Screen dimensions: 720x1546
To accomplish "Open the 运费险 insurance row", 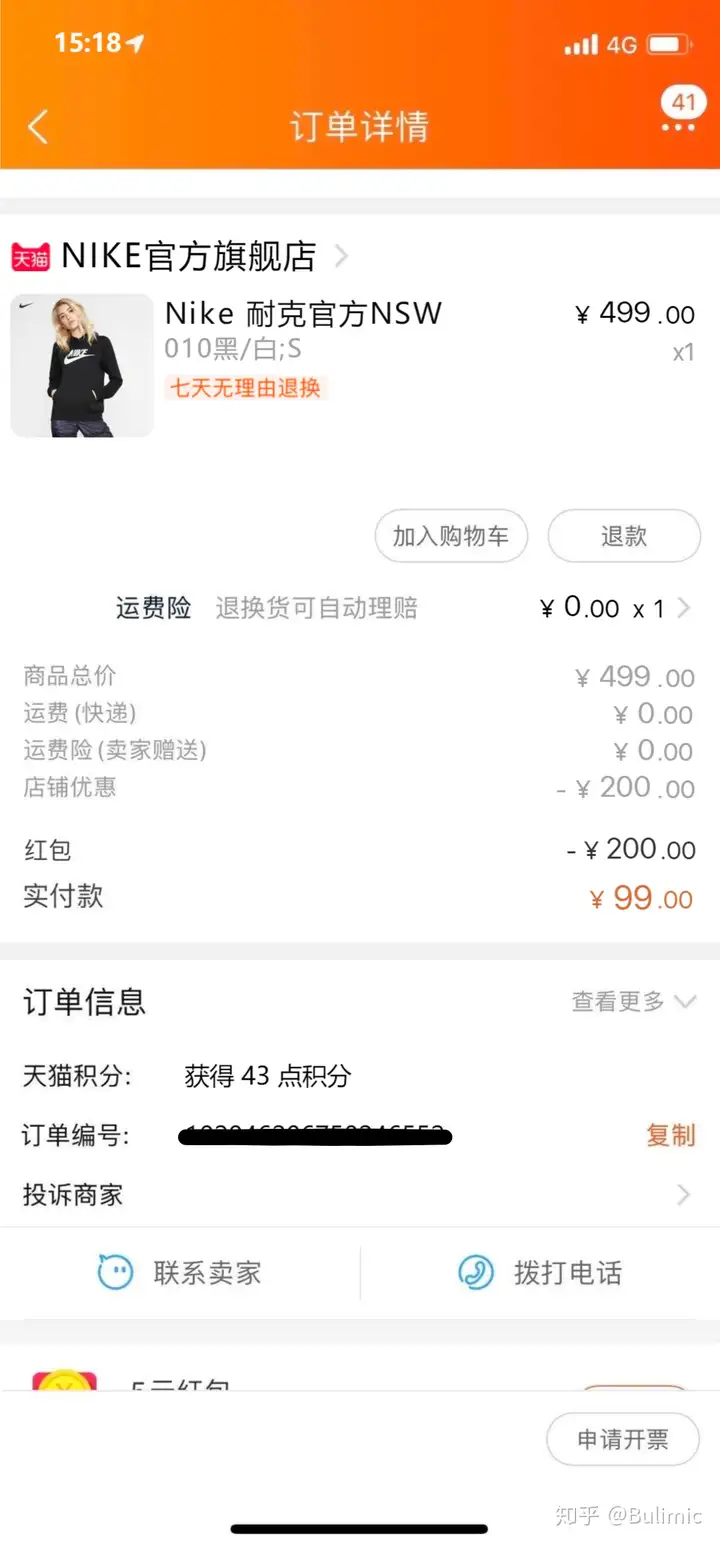I will (x=400, y=608).
